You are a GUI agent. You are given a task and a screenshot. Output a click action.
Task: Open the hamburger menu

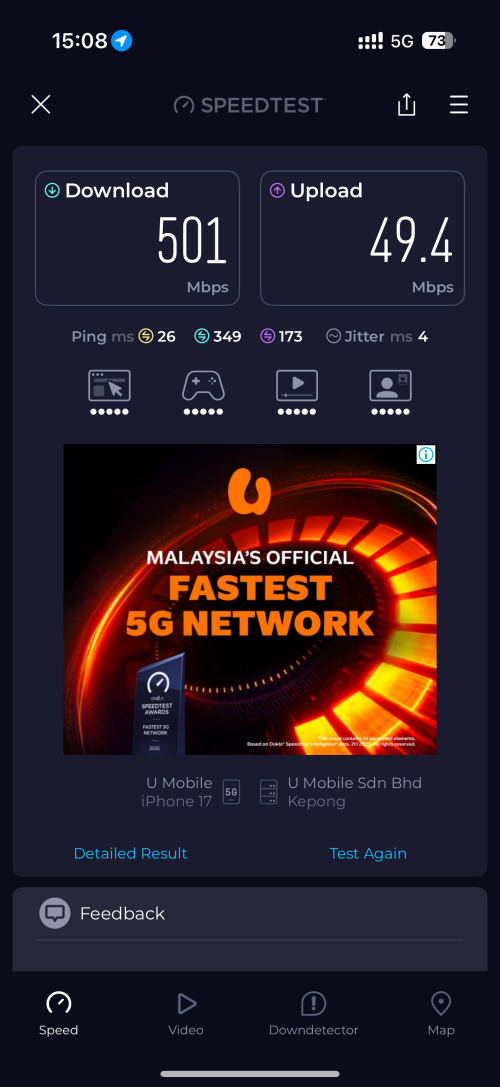(x=459, y=105)
